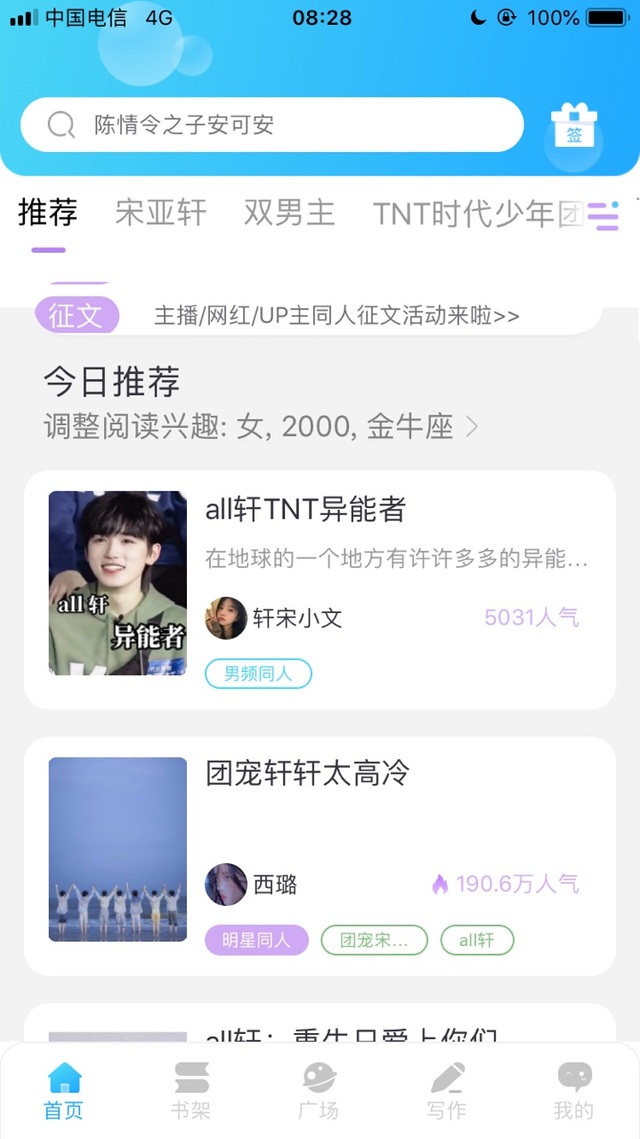Open the 我的 tab
This screenshot has height=1139, width=640.
tap(574, 1090)
